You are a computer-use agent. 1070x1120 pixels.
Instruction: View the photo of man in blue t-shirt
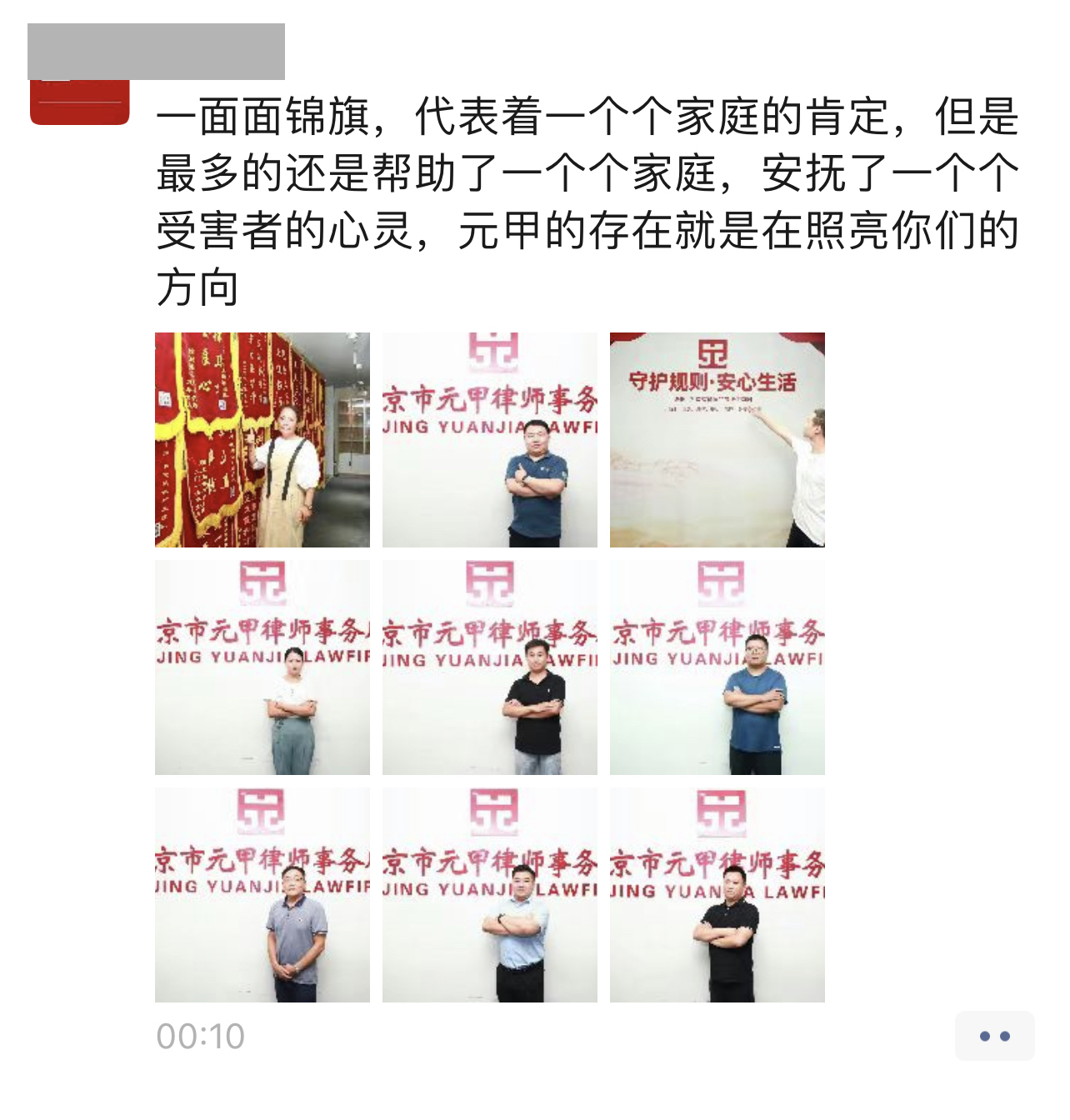point(717,667)
